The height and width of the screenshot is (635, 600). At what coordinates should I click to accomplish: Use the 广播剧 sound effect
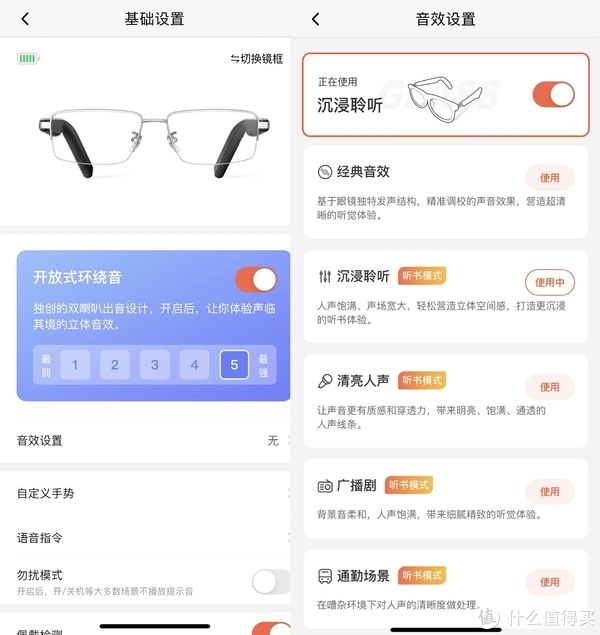550,491
